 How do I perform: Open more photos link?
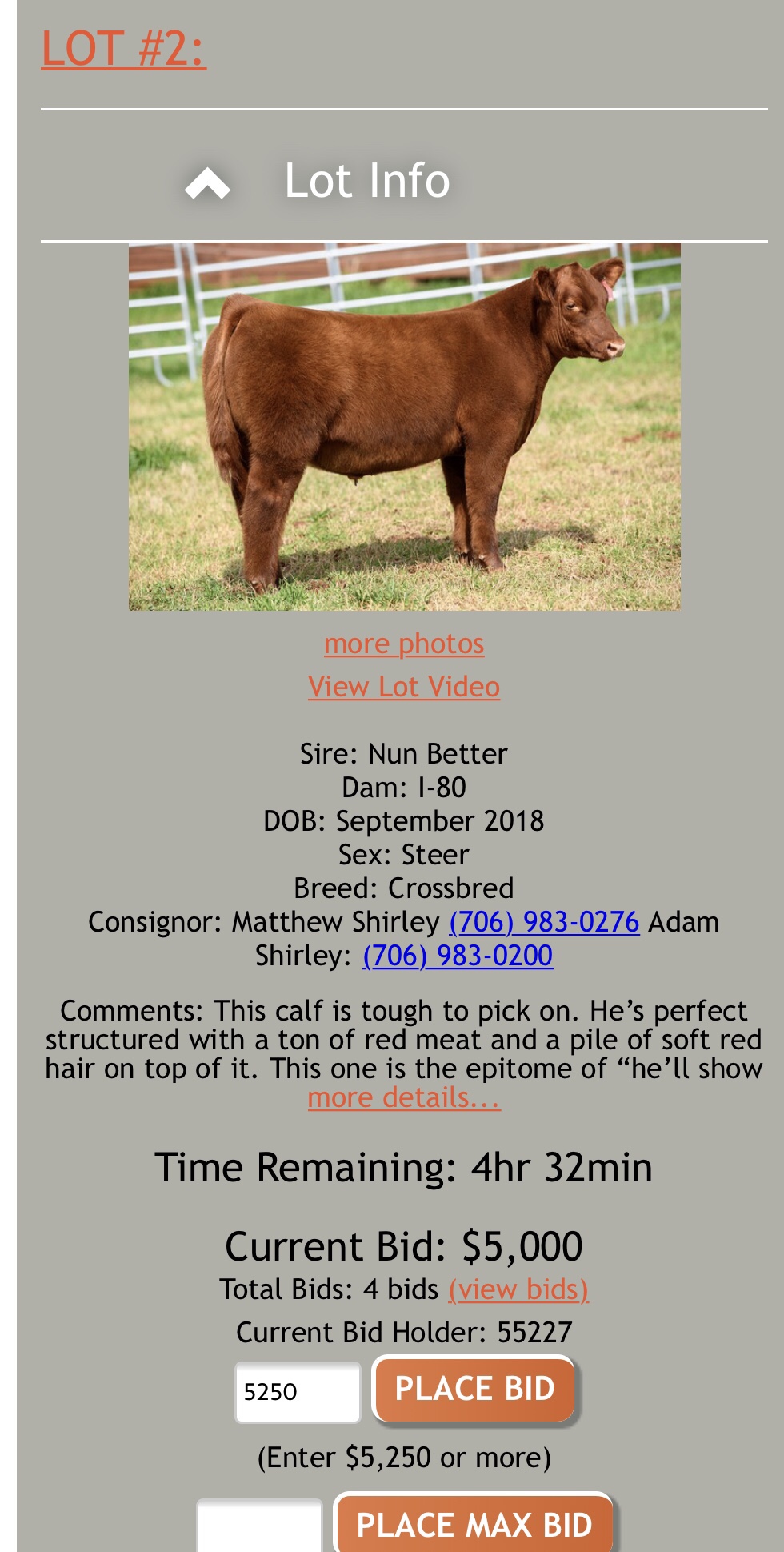point(404,644)
